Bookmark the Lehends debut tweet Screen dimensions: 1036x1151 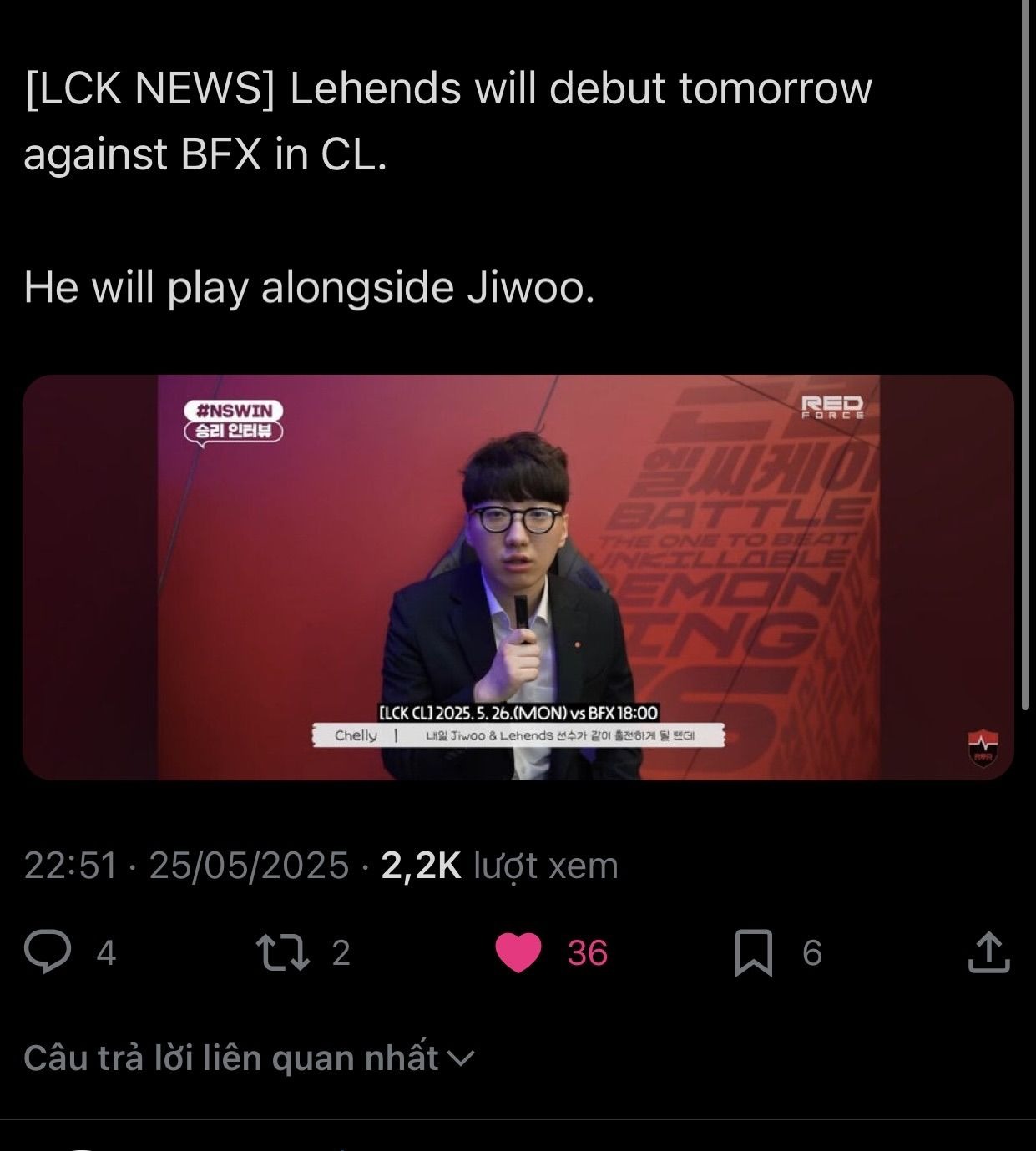752,953
